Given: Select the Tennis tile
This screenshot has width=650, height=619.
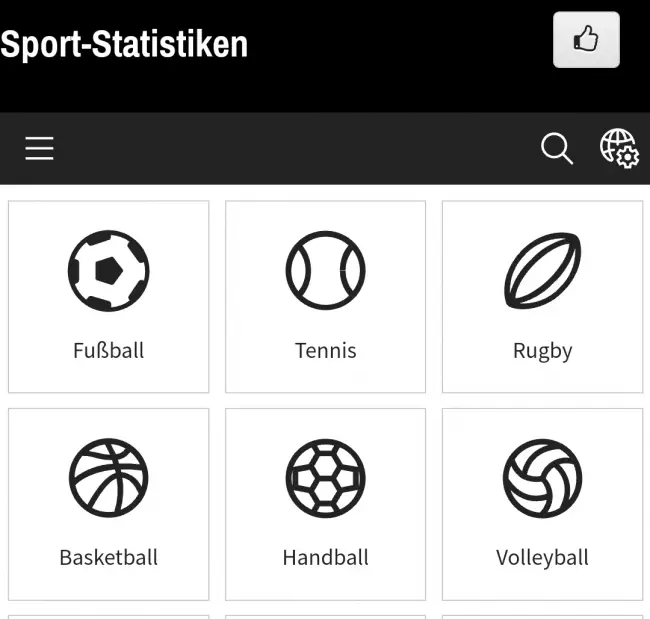Looking at the screenshot, I should click(x=325, y=297).
